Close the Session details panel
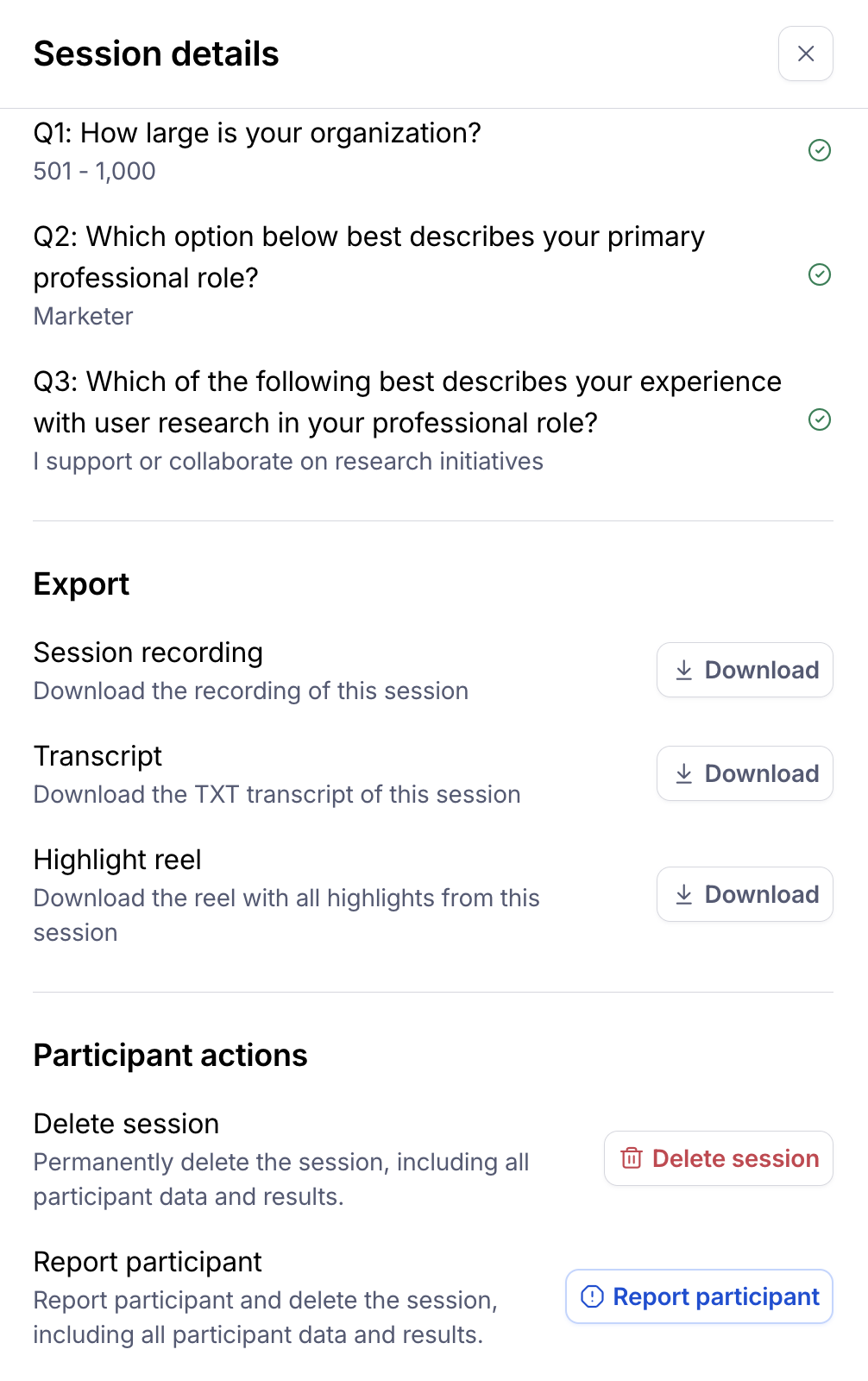Image resolution: width=868 pixels, height=1381 pixels. pyautogui.click(x=805, y=54)
